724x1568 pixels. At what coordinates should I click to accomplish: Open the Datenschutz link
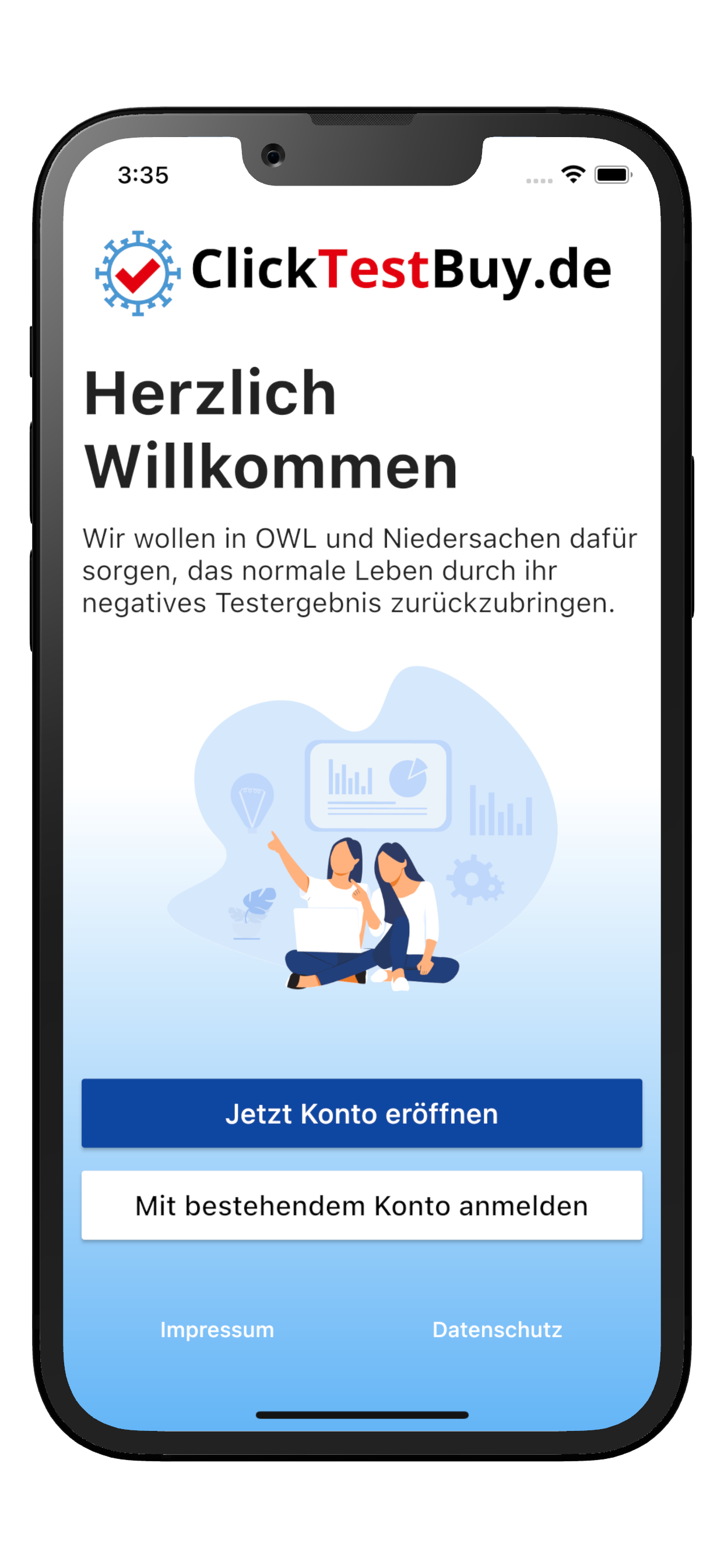point(497,1329)
